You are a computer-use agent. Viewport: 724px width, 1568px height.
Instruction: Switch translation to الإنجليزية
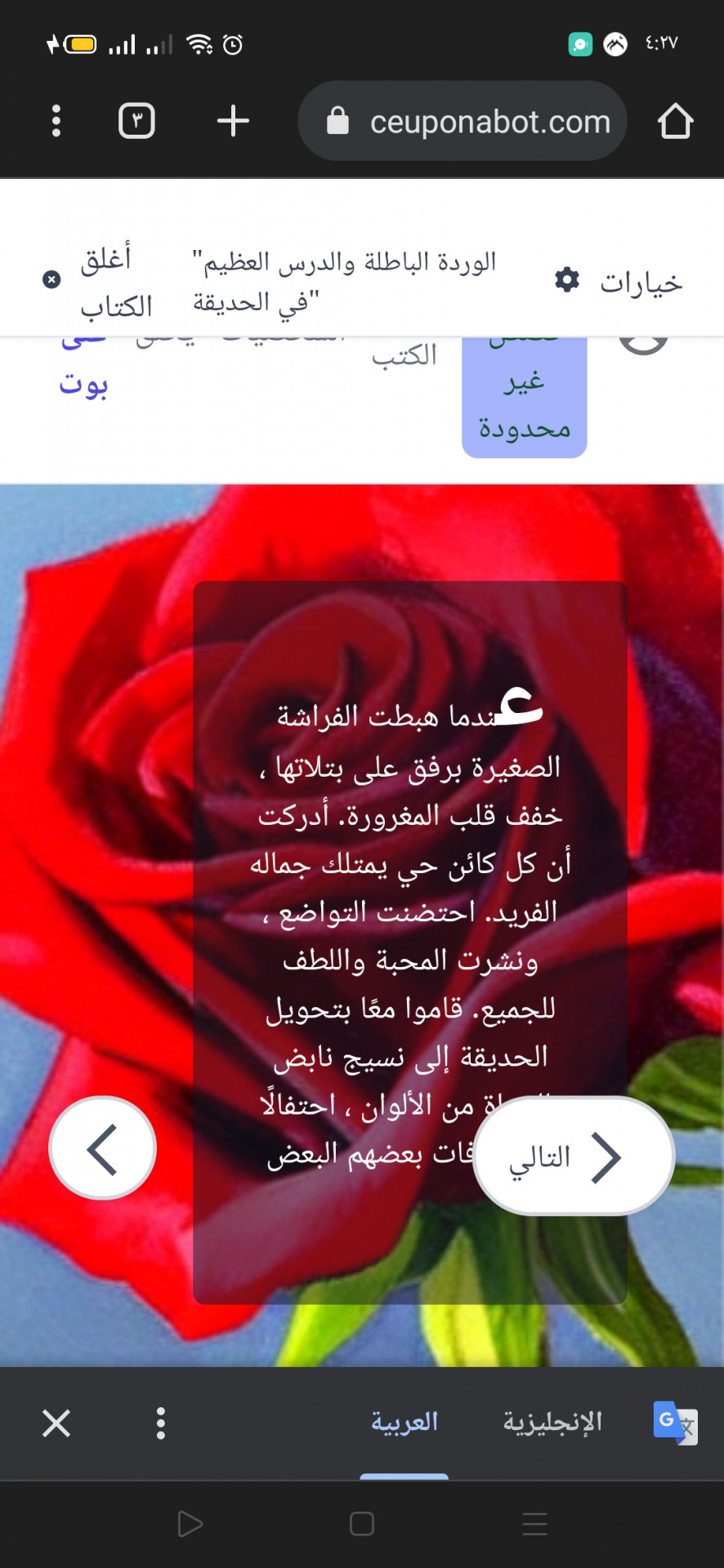click(552, 1423)
